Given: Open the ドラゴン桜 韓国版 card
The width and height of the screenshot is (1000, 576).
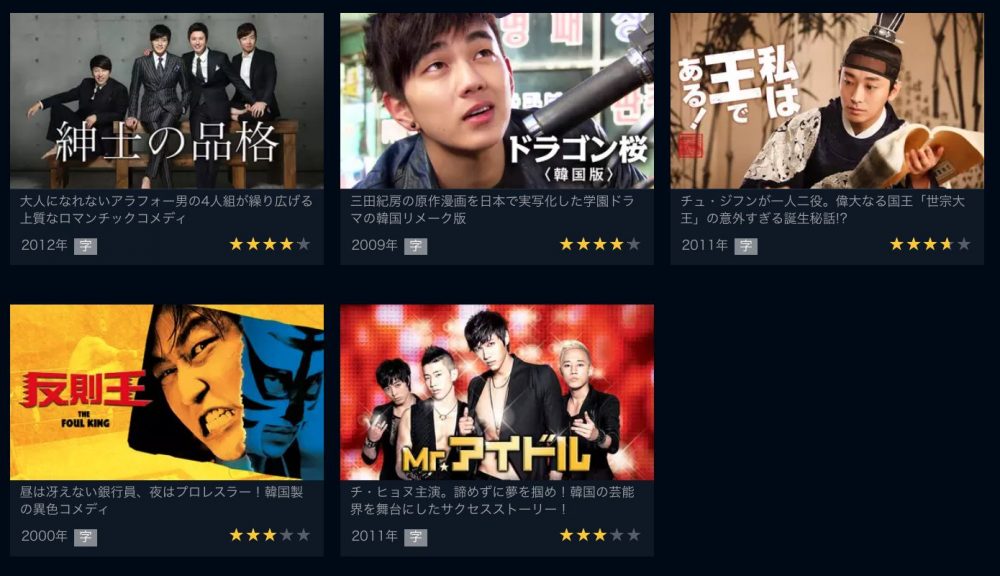Looking at the screenshot, I should [497, 101].
